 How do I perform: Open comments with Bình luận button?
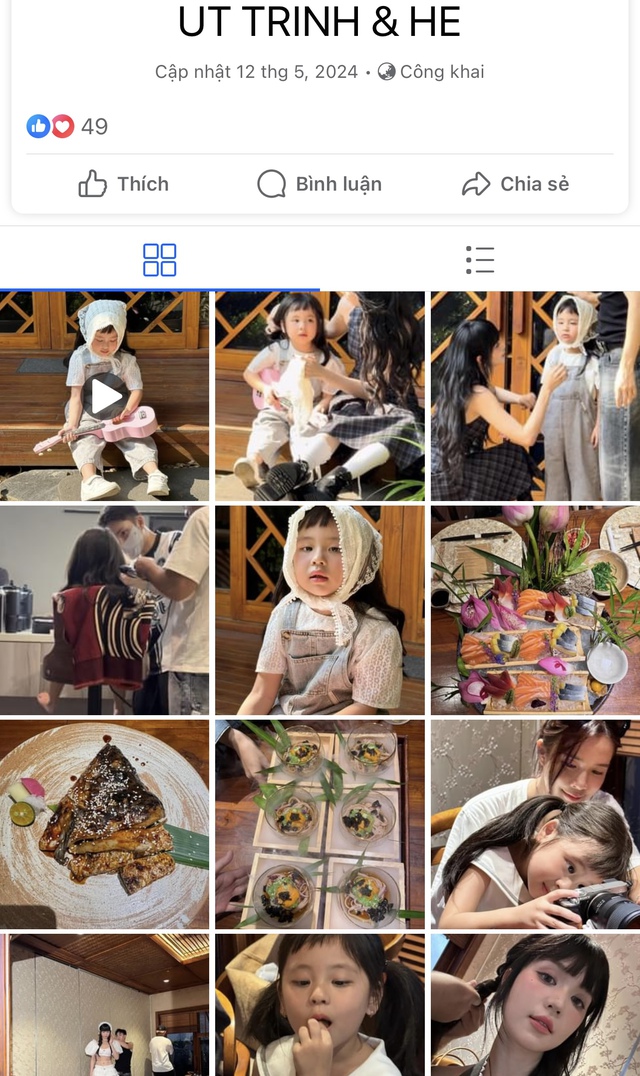tap(319, 184)
